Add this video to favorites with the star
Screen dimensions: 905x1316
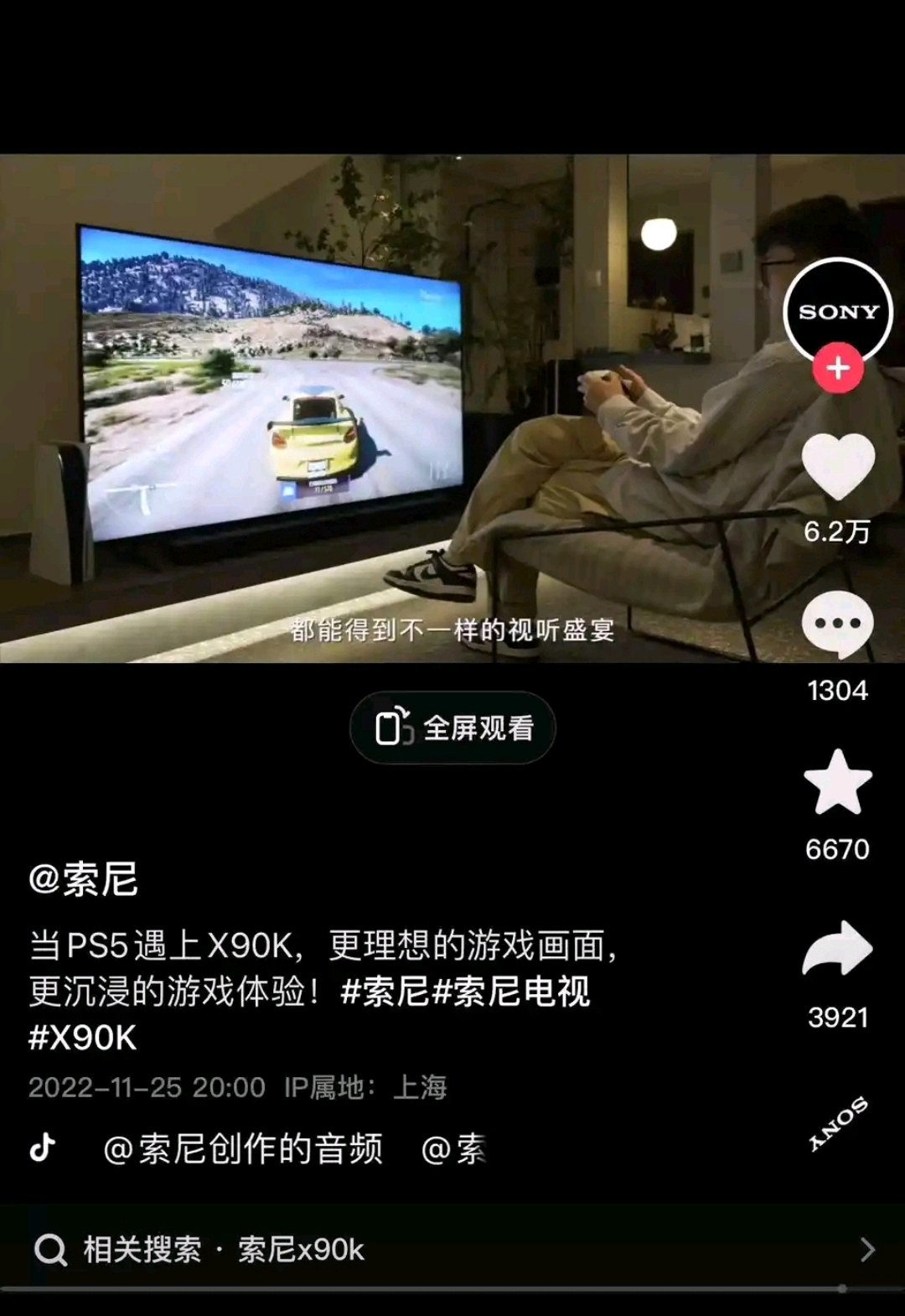[838, 783]
